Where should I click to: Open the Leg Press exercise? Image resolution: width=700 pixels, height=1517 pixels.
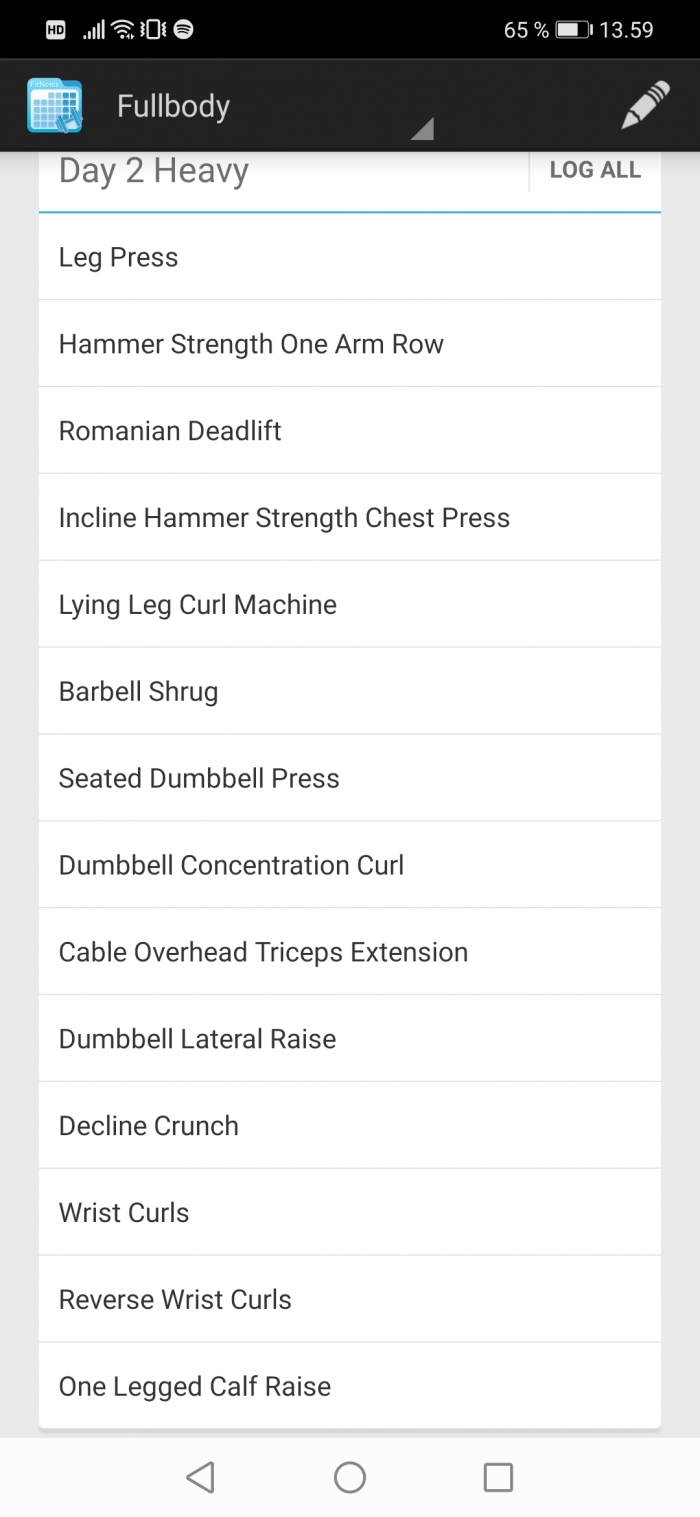coord(349,257)
